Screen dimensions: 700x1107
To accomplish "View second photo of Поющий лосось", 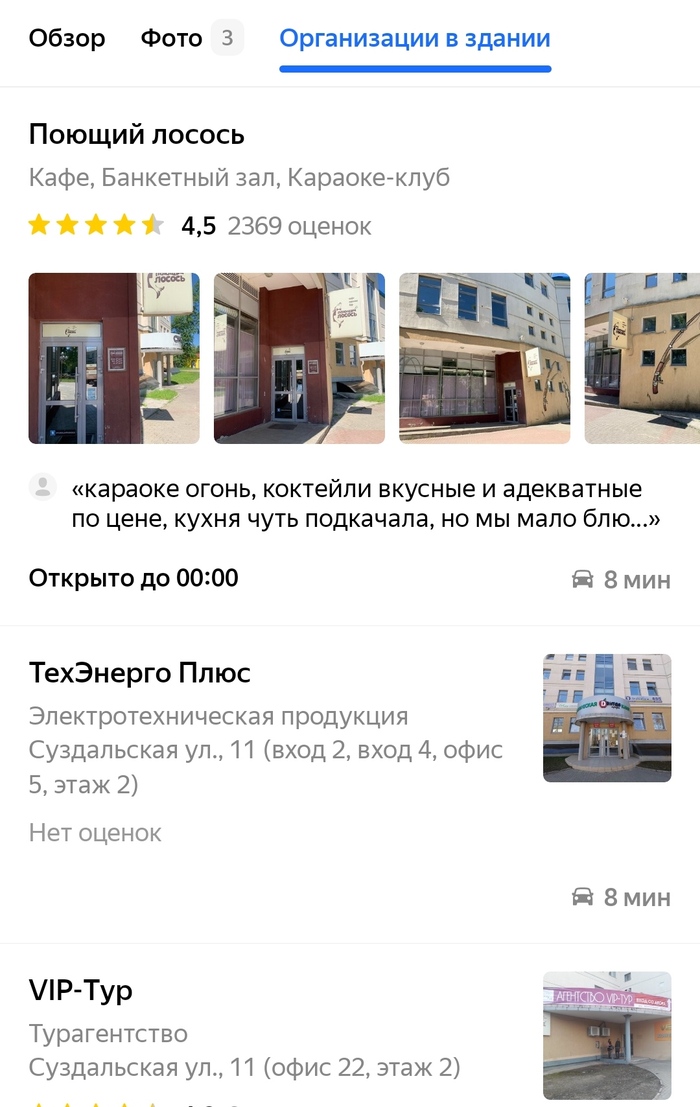I will (299, 358).
